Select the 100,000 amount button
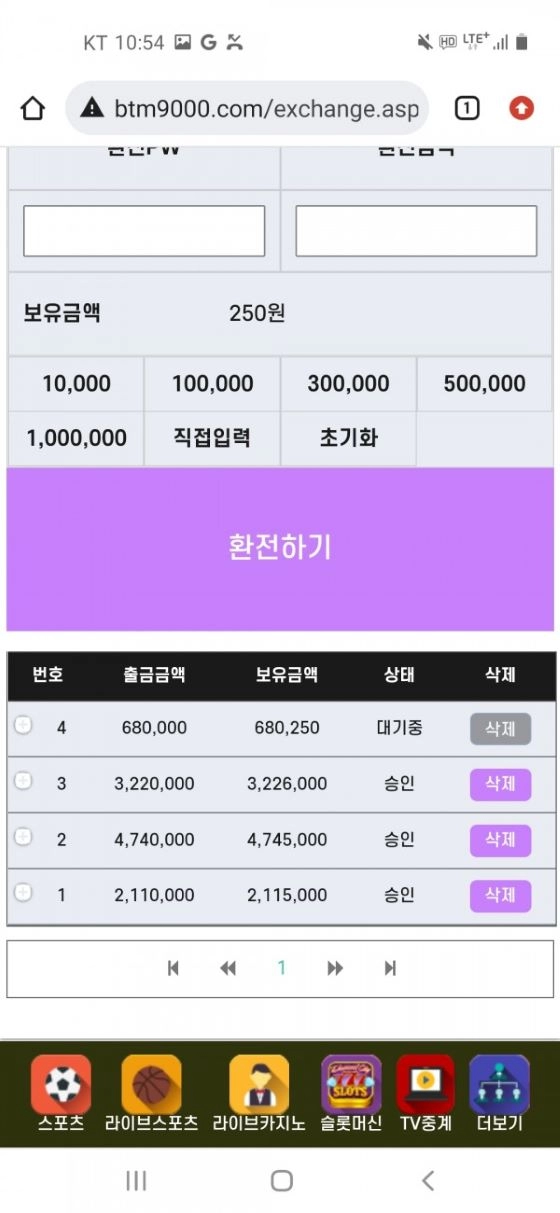560x1213 pixels. click(212, 384)
